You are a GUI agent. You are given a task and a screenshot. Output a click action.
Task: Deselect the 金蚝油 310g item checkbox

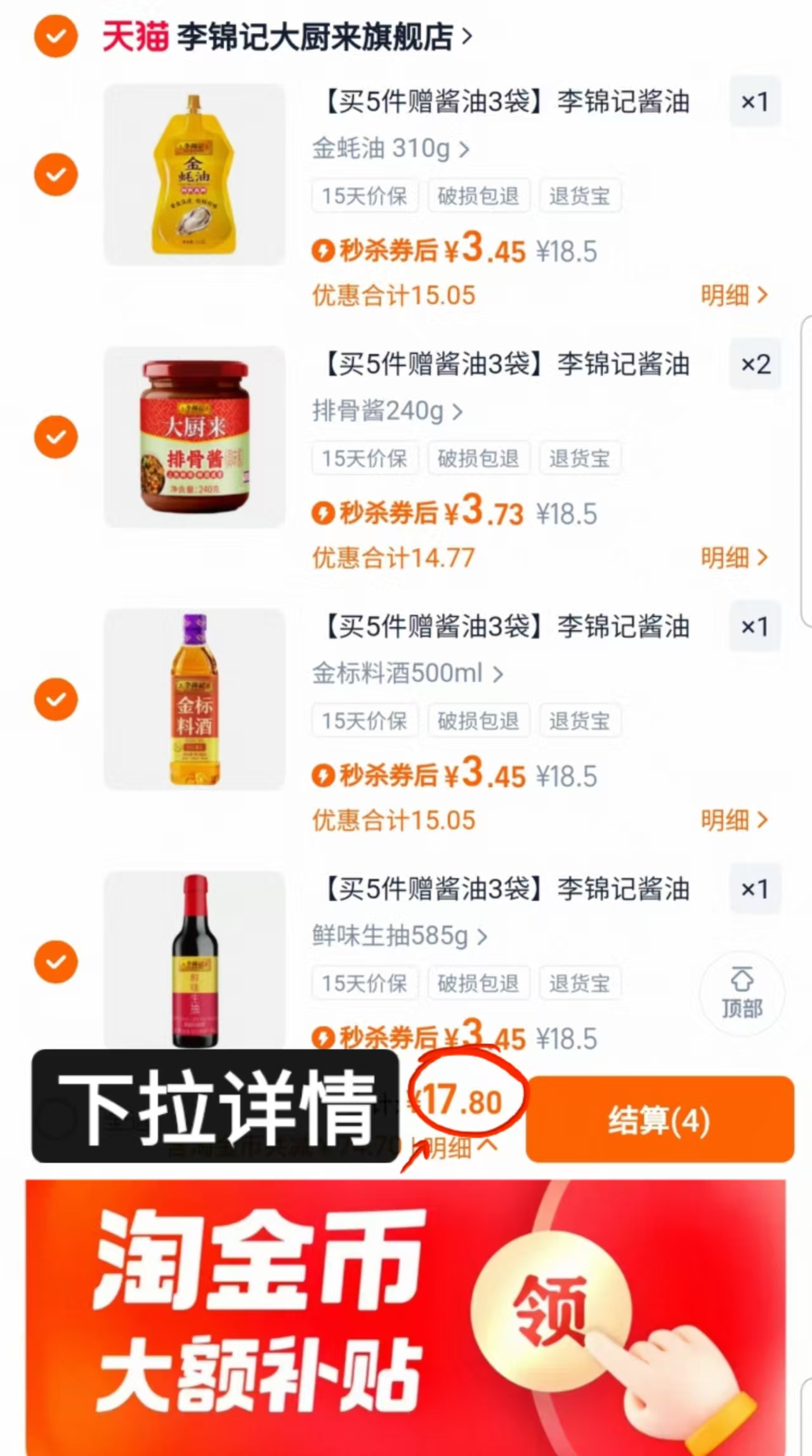pos(56,174)
